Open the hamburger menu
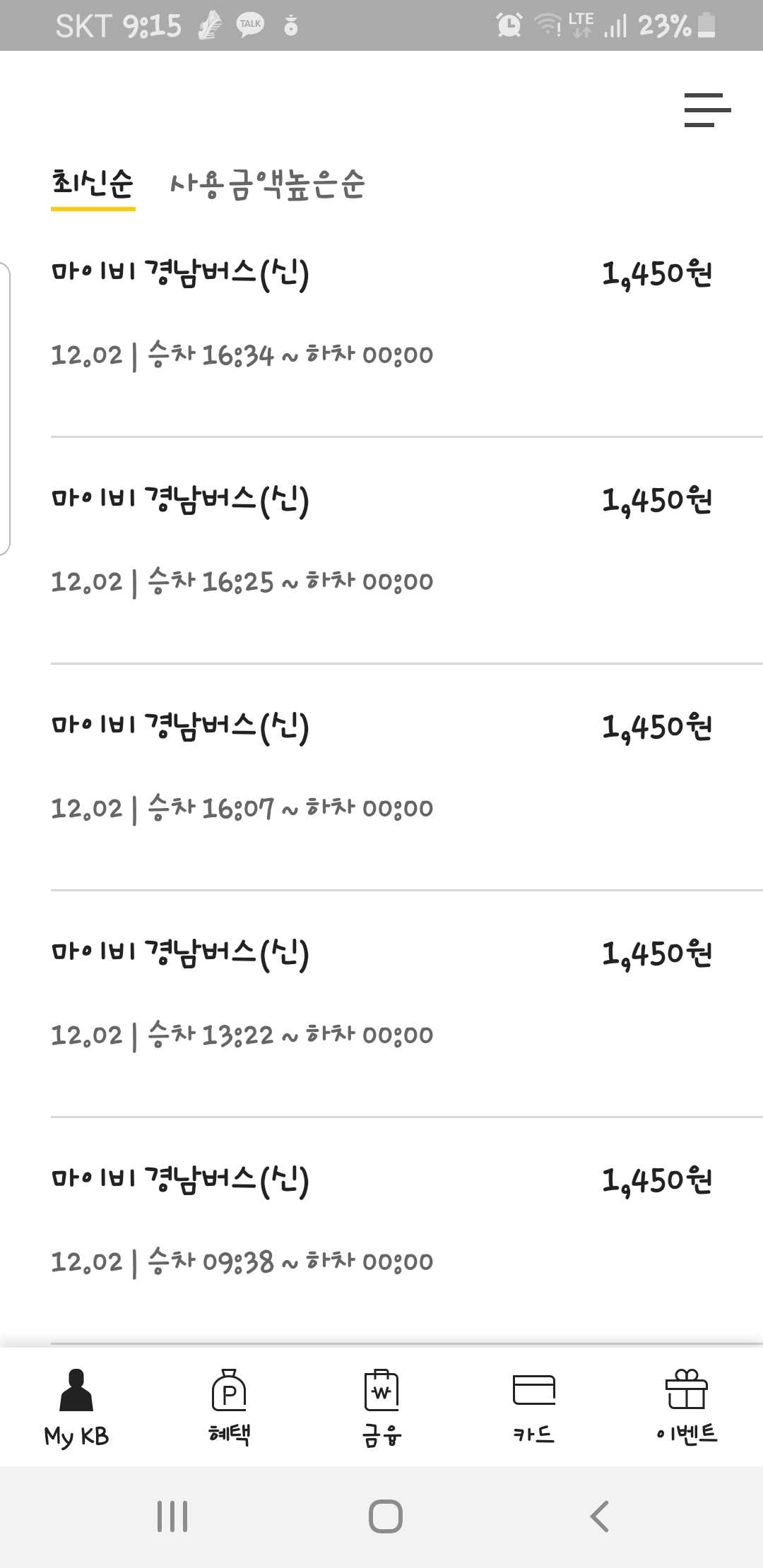 [707, 110]
